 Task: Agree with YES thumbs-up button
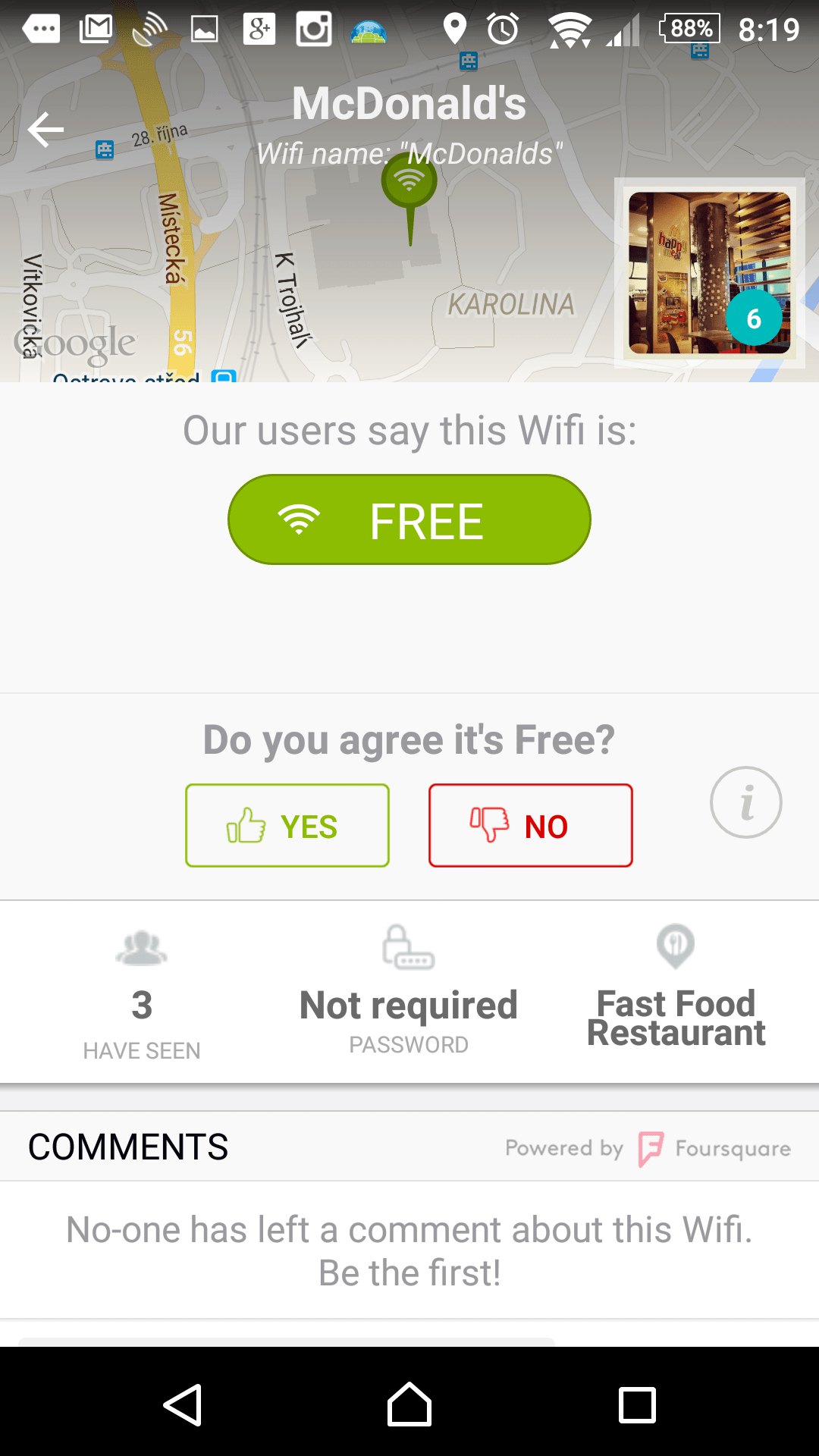coord(287,826)
